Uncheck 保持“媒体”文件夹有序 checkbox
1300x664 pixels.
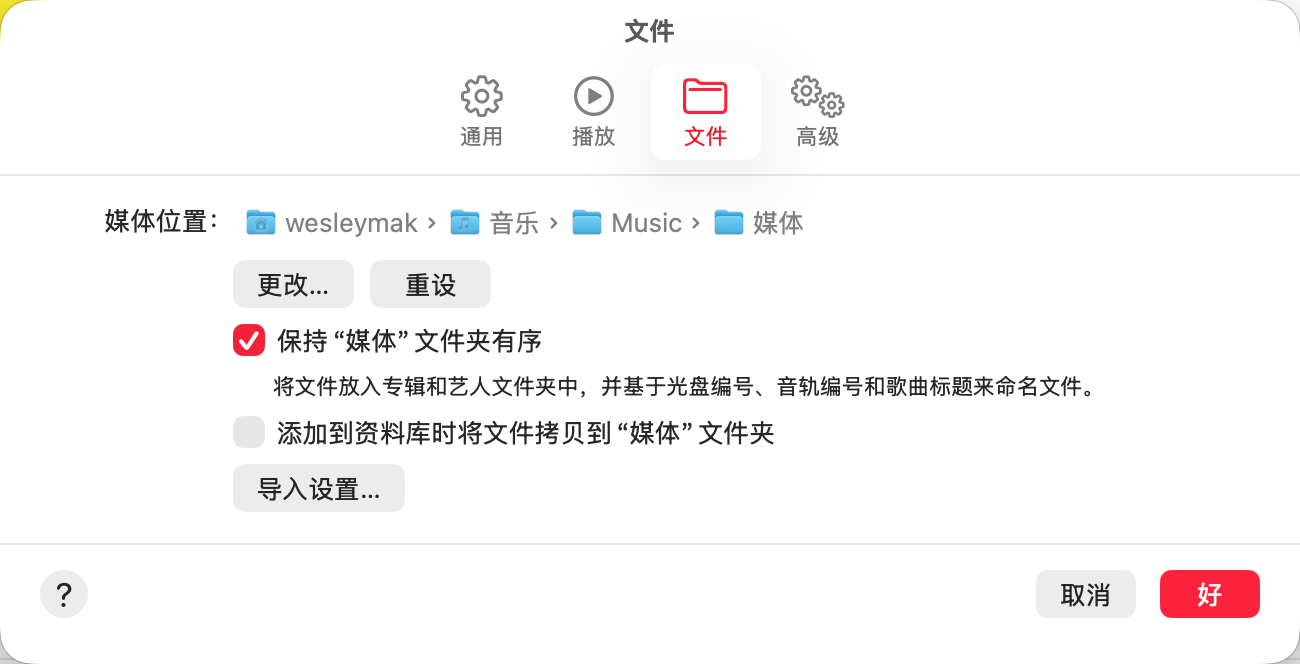coord(249,341)
